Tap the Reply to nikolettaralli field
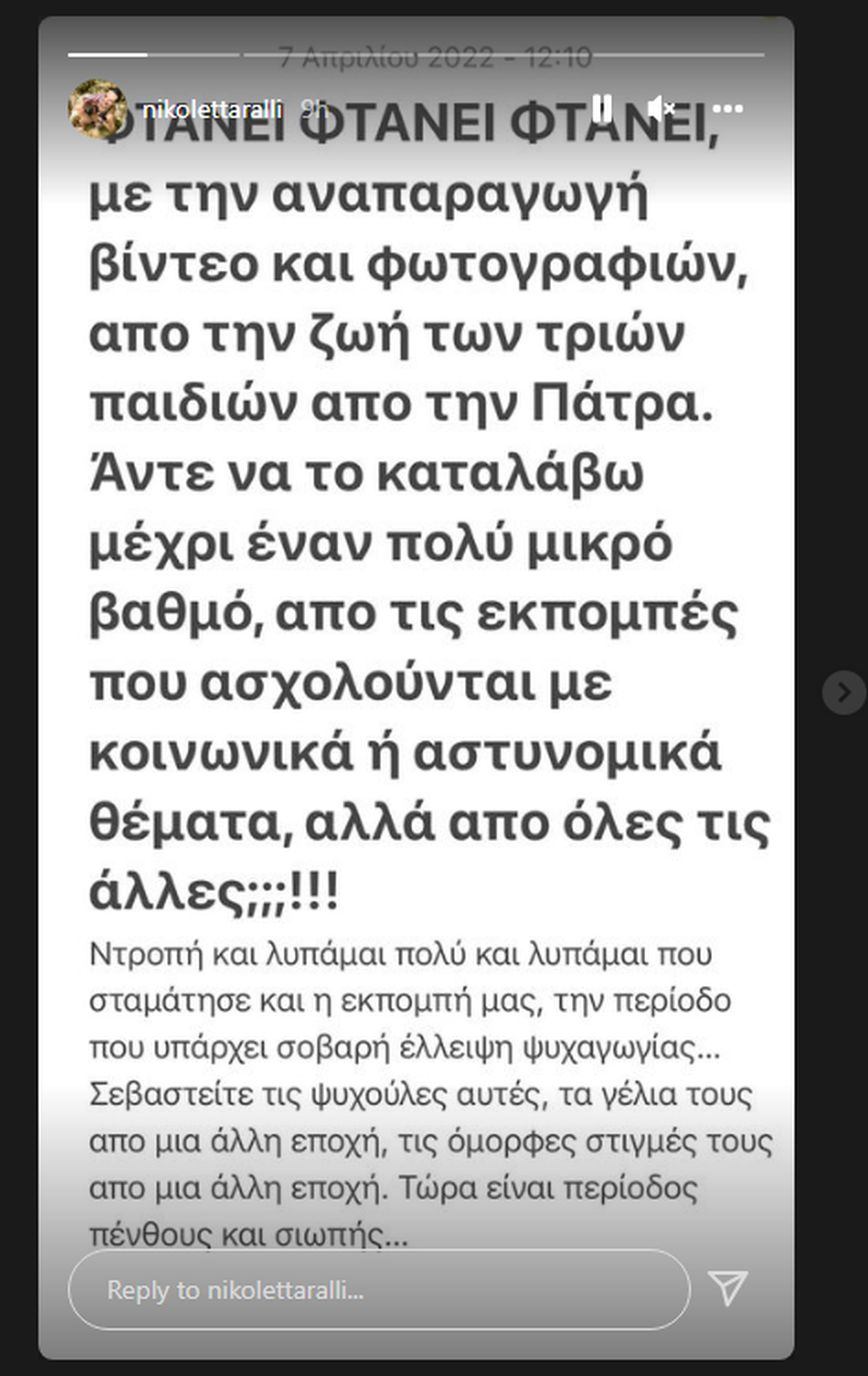Viewport: 868px width, 1376px height. pyautogui.click(x=379, y=1289)
